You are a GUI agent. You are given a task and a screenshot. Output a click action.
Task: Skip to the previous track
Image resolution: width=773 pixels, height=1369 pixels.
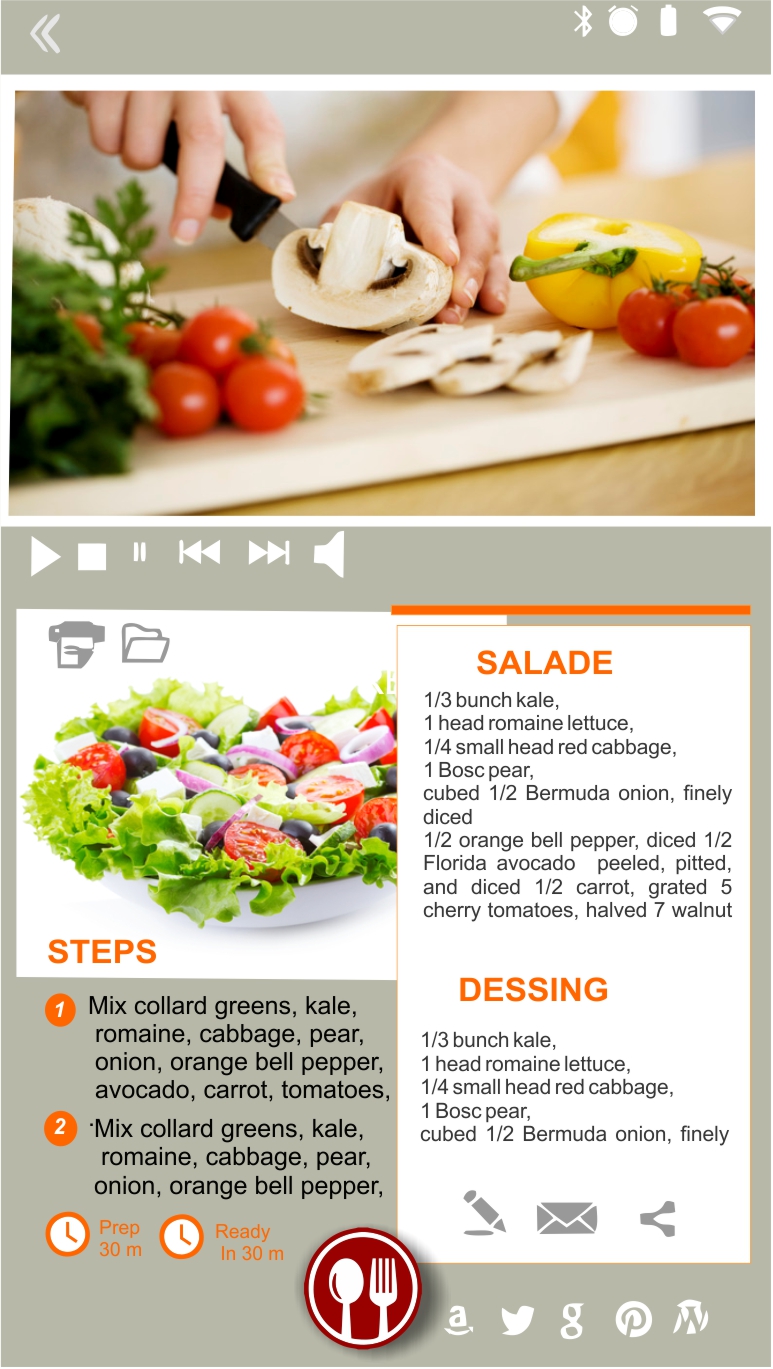199,552
